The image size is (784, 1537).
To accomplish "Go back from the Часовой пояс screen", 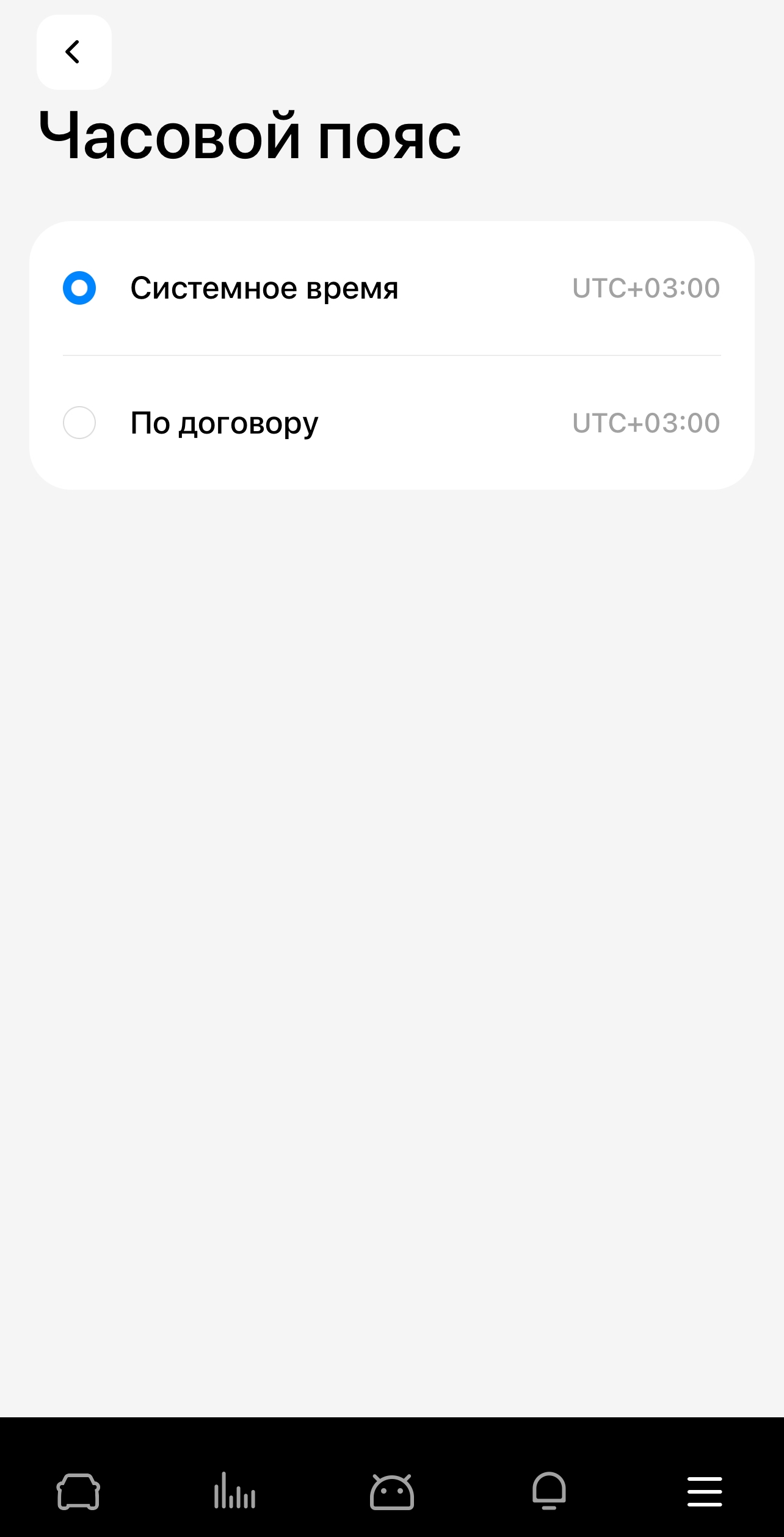I will [74, 53].
